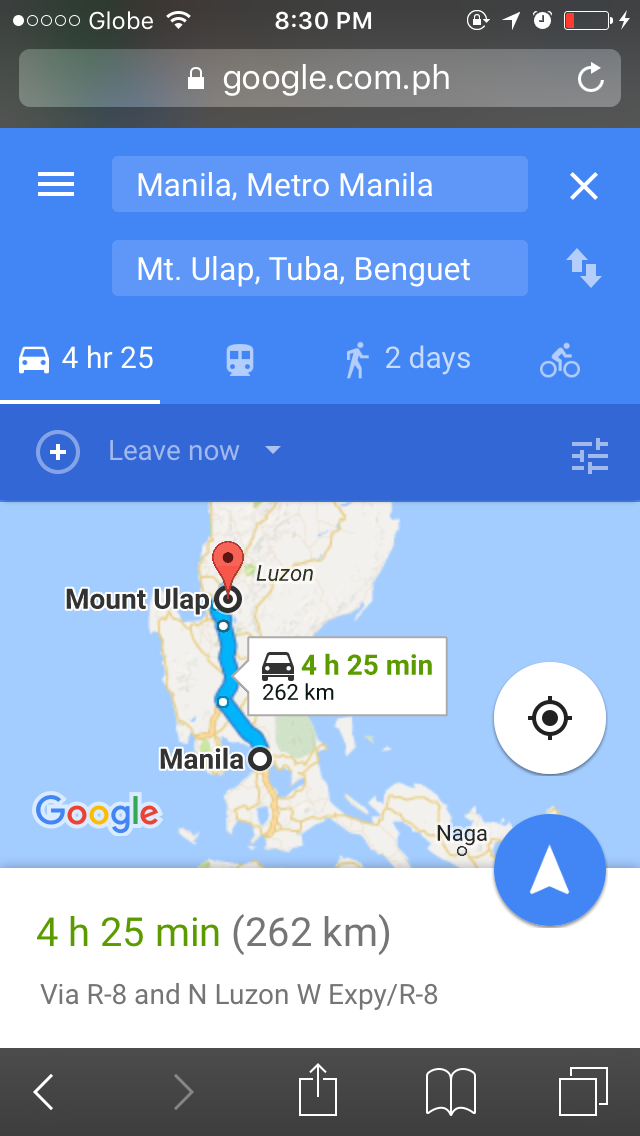Swap origin and destination

583,267
